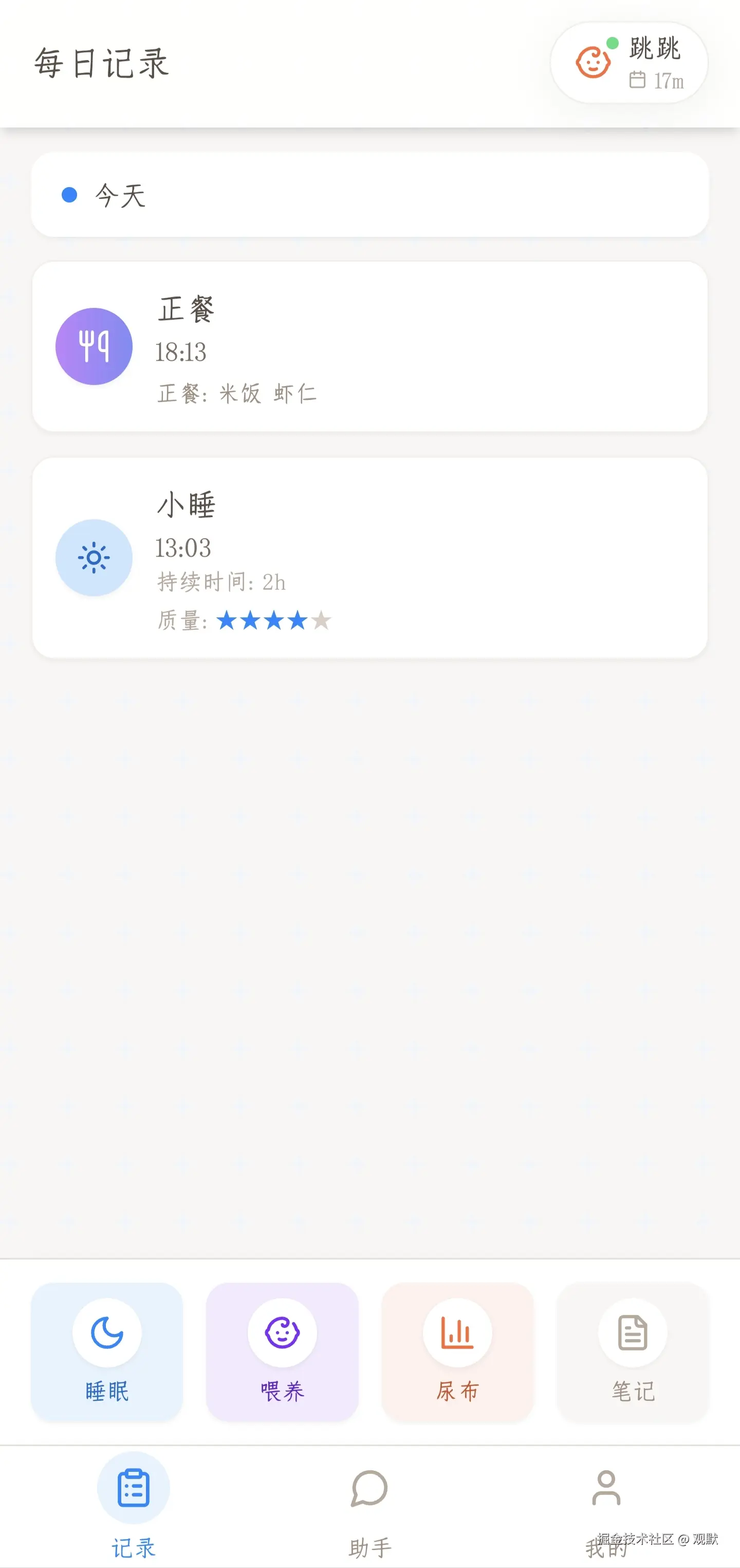This screenshot has height=1568, width=740.
Task: Log a 尿布 change
Action: pos(458,1351)
